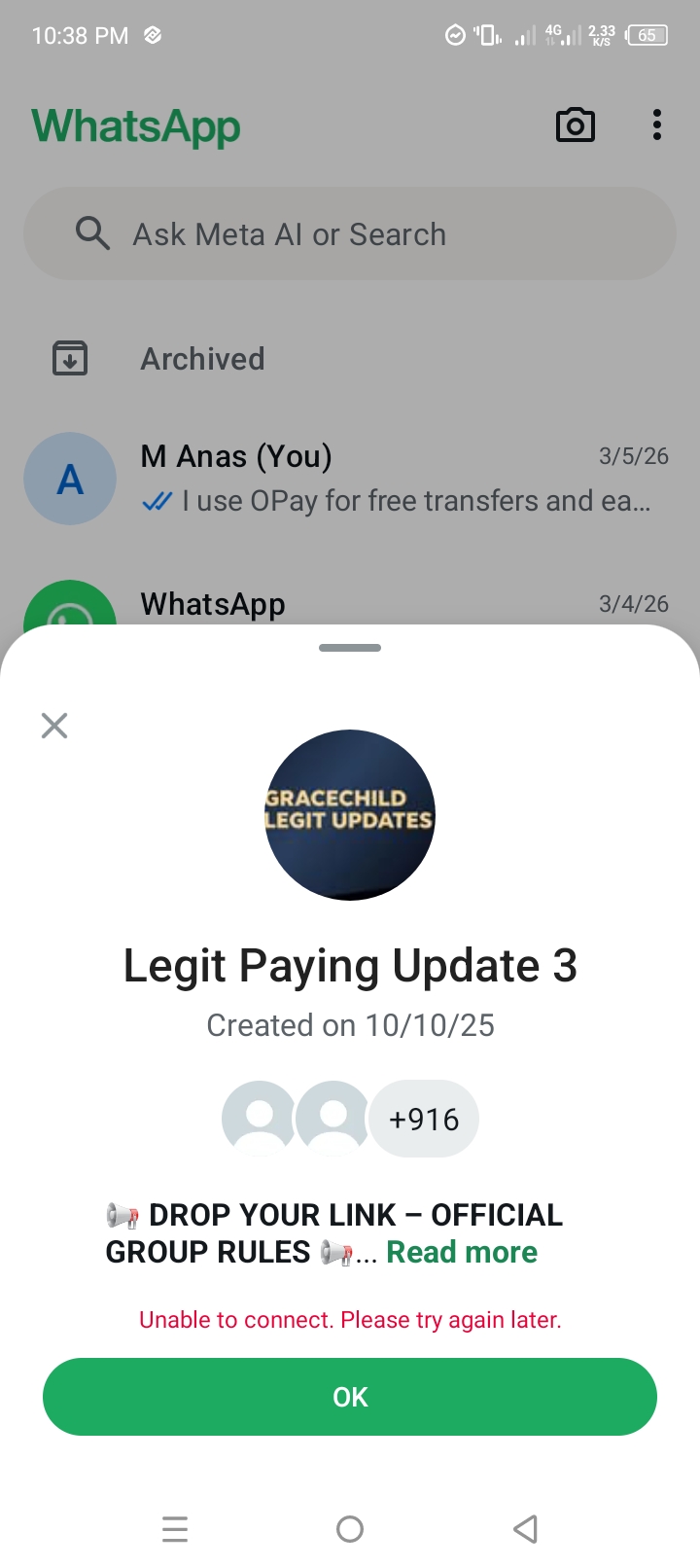Viewport: 700px width, 1568px height.
Task: Close the group invite sheet
Action: [54, 726]
